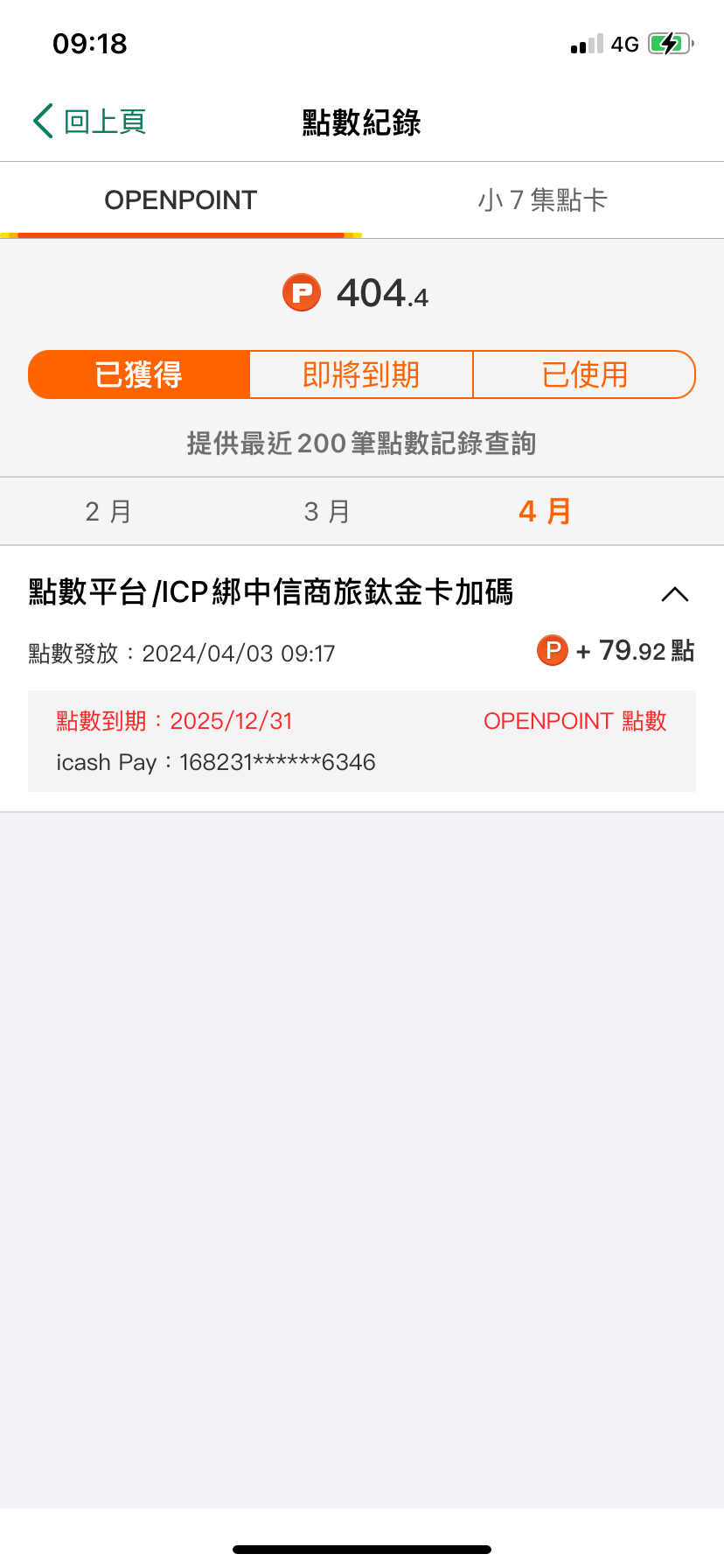
Task: View 已使用 points records
Action: tap(584, 374)
